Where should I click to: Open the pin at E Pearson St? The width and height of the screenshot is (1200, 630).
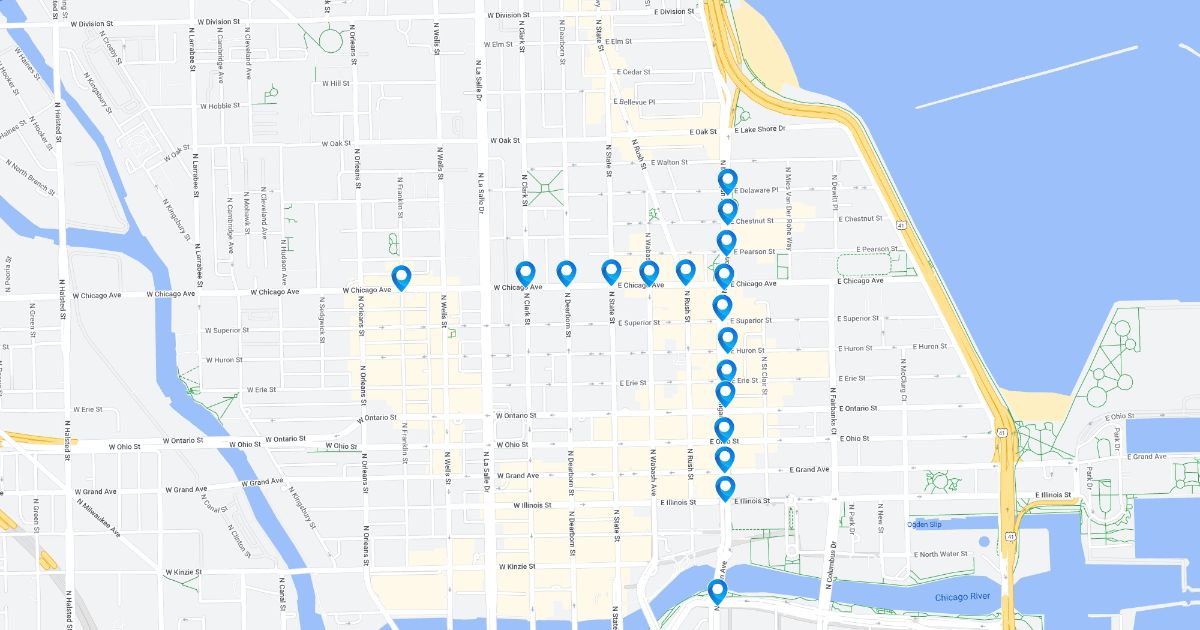727,241
